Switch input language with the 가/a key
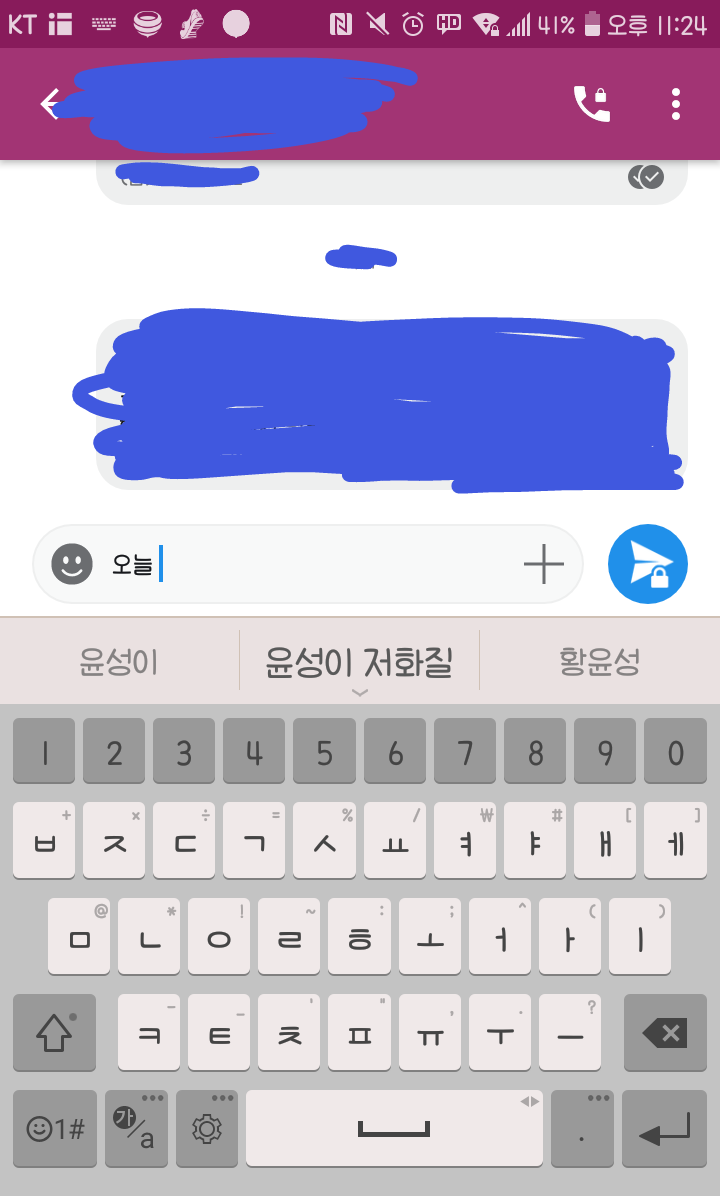Screen dimensions: 720x1196 [x=136, y=1128]
